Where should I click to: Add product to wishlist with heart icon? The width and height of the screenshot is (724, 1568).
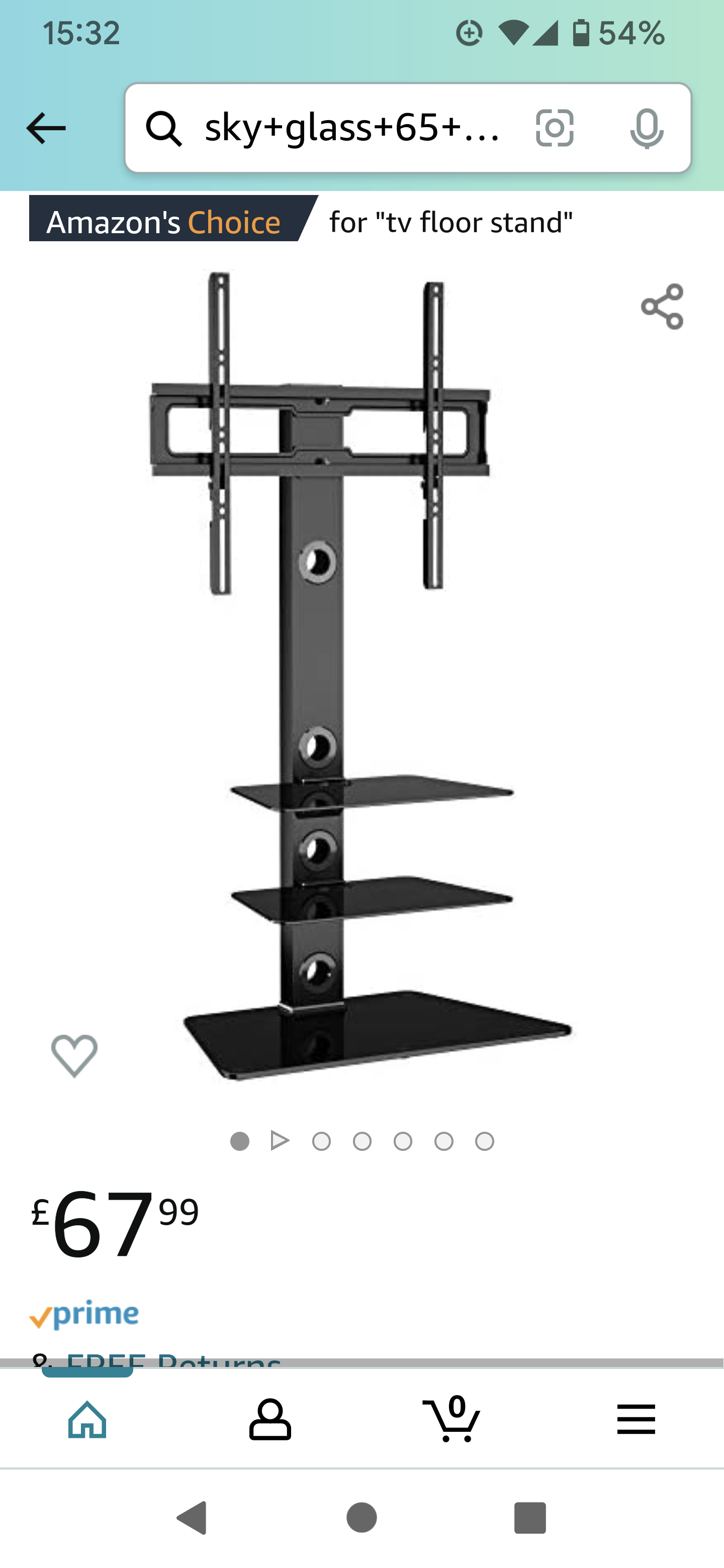click(74, 1055)
